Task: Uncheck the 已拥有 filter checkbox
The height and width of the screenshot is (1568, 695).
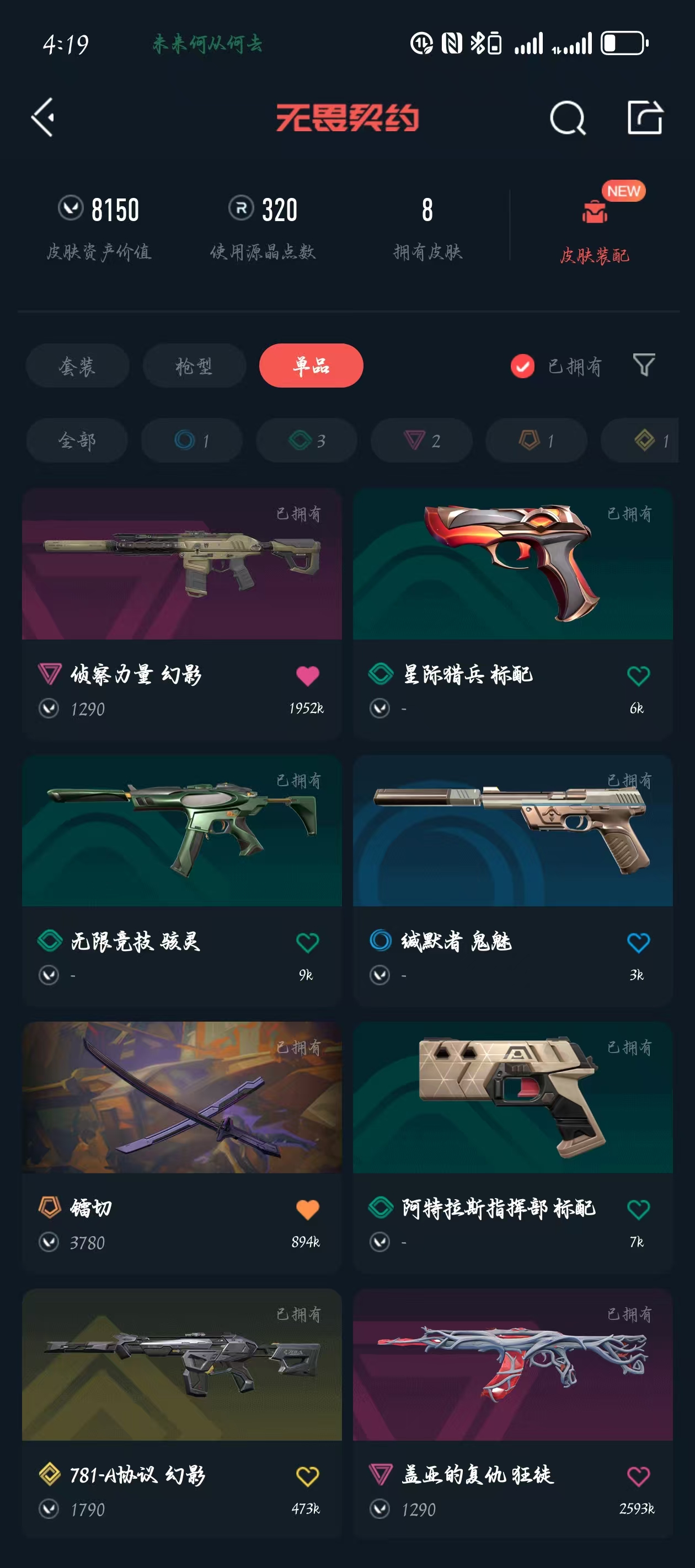Action: click(x=522, y=367)
